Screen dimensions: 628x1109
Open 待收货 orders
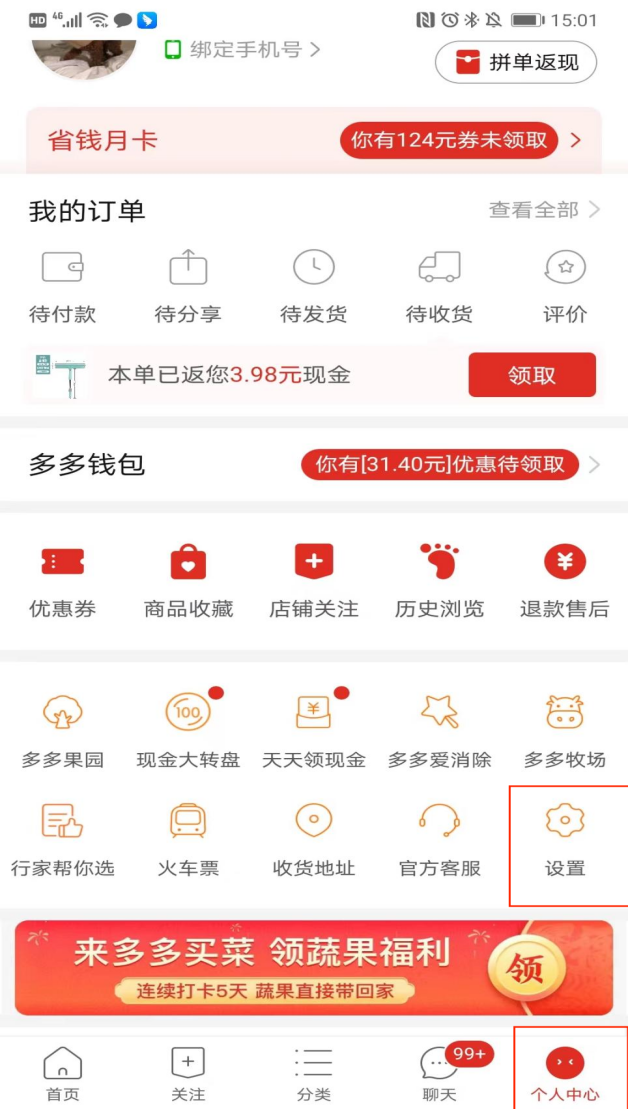tap(439, 287)
